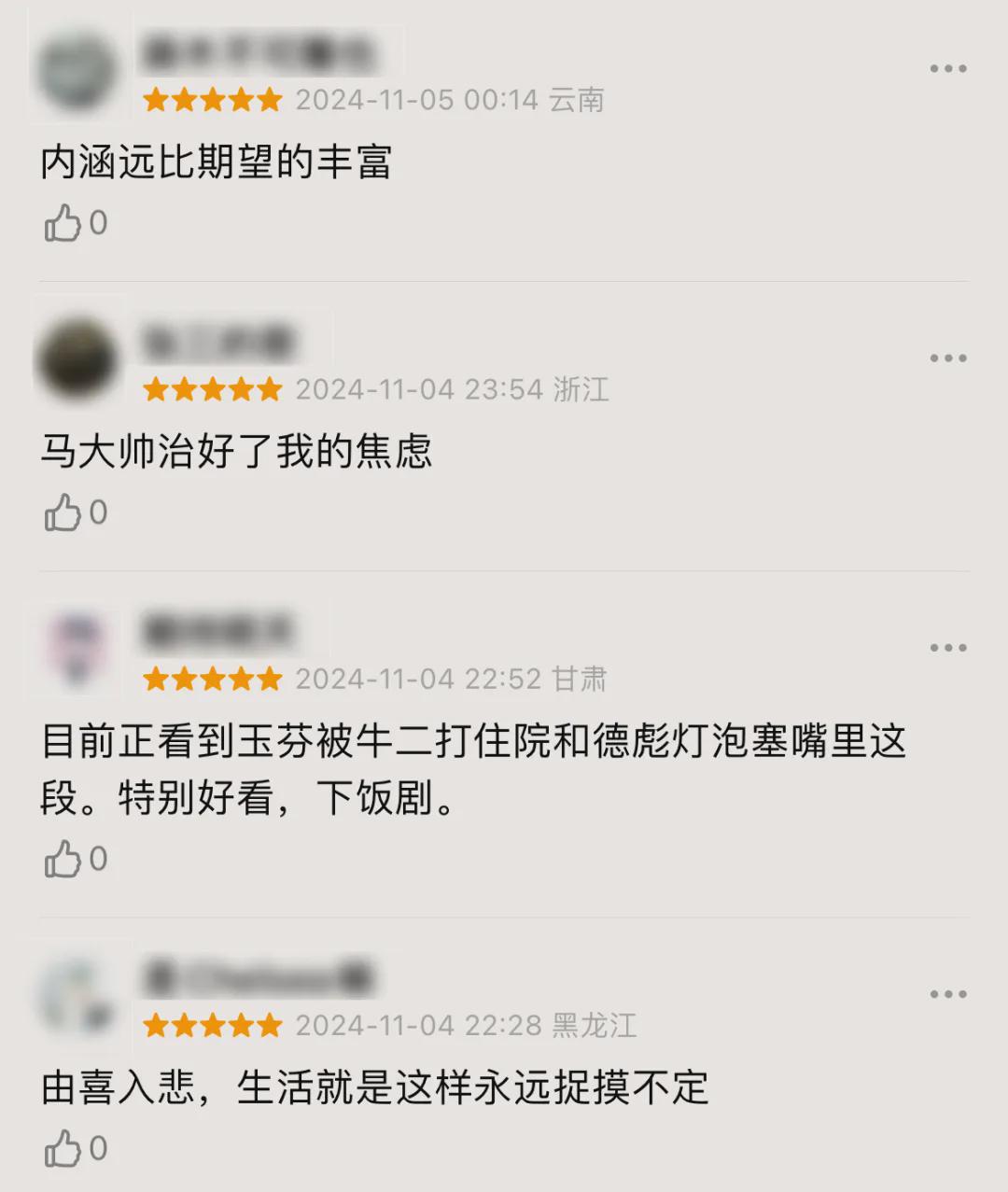The image size is (1008, 1192).
Task: Open the avatar of the 甘肃 reviewer
Action: (78, 651)
